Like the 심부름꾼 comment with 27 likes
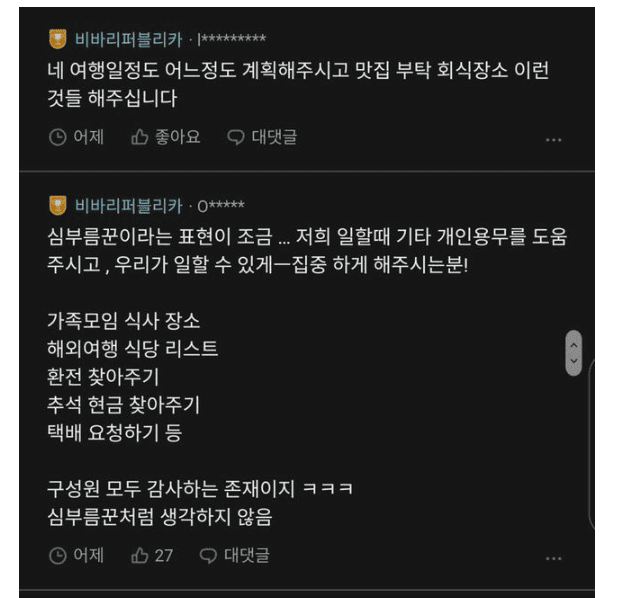The height and width of the screenshot is (598, 632). click(152, 555)
